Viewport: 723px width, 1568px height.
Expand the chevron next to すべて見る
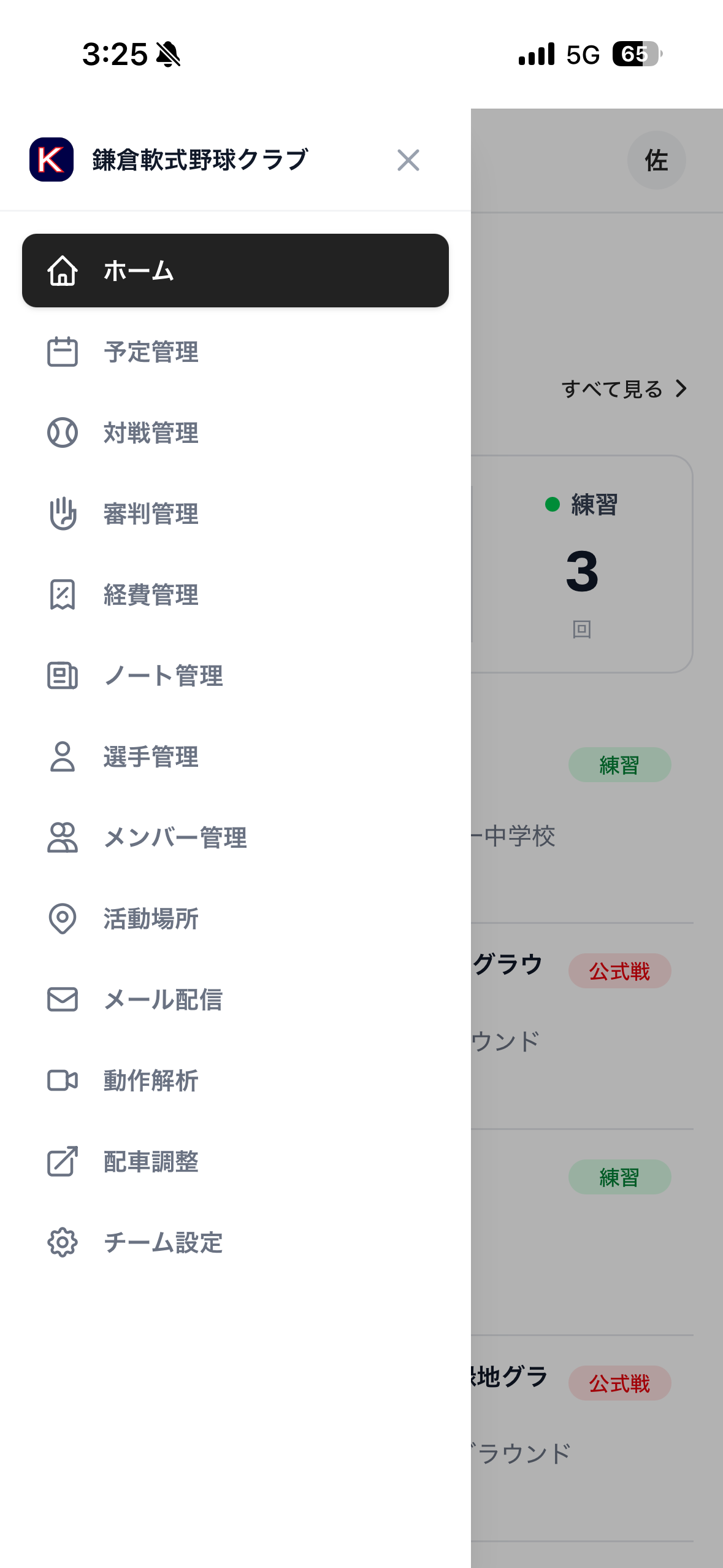(x=681, y=388)
